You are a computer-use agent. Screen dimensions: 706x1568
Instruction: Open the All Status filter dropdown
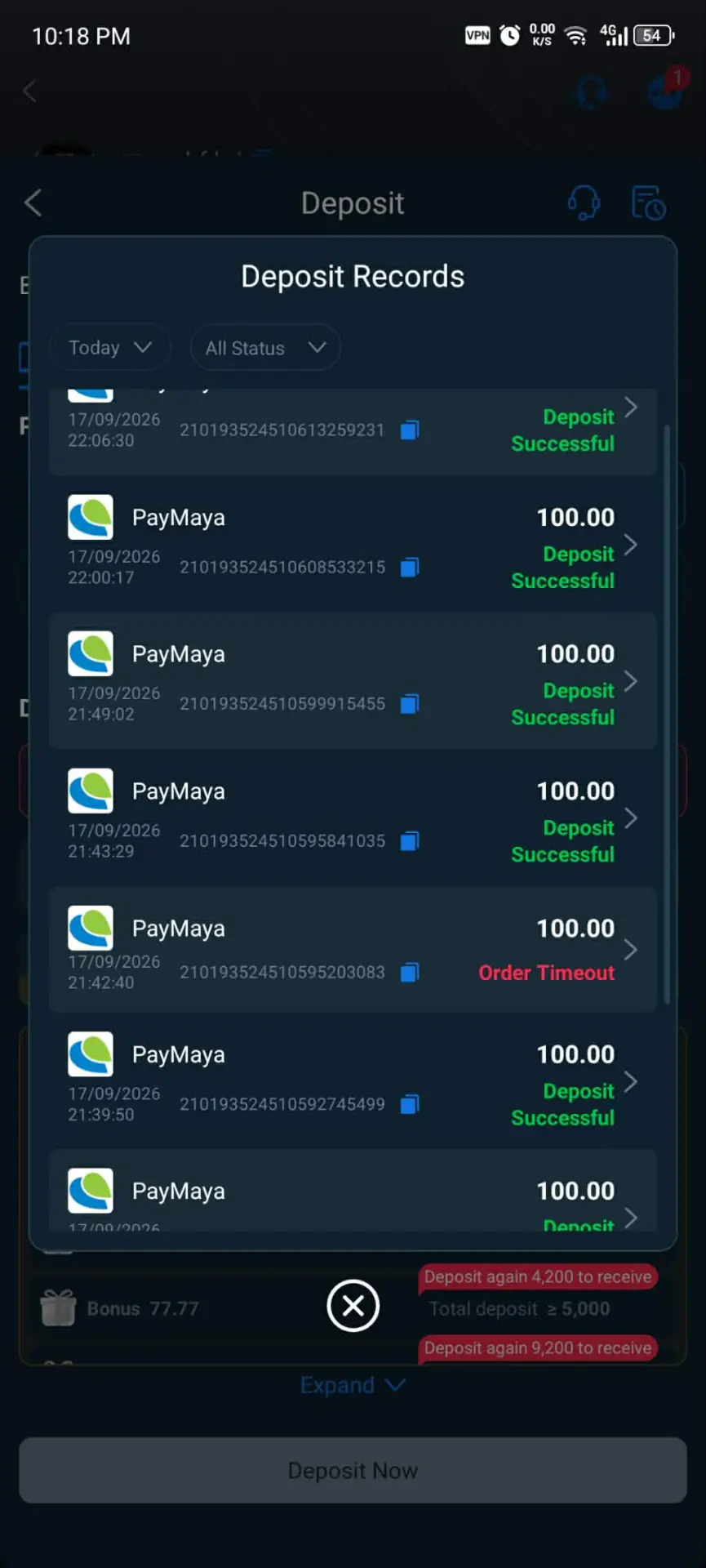point(265,348)
